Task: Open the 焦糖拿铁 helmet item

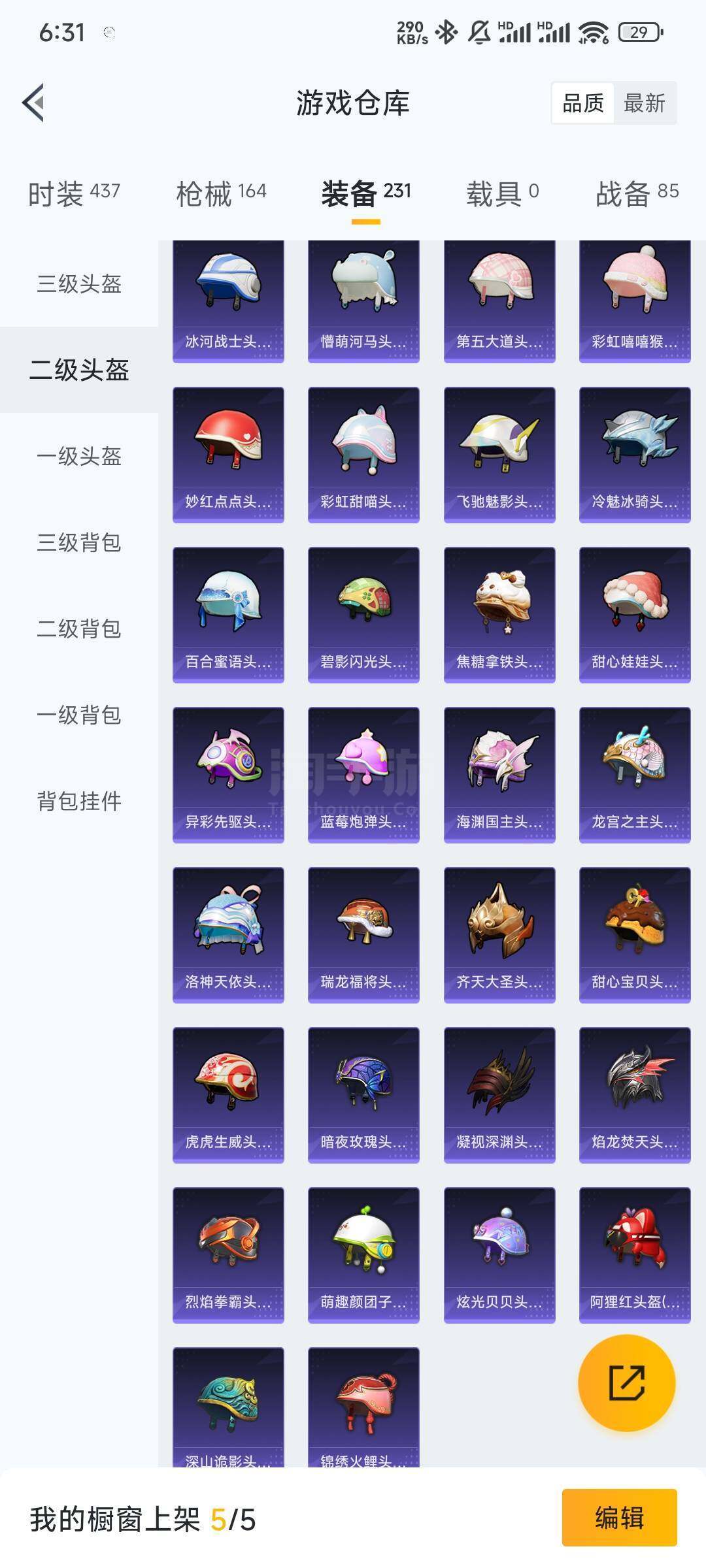Action: (499, 614)
